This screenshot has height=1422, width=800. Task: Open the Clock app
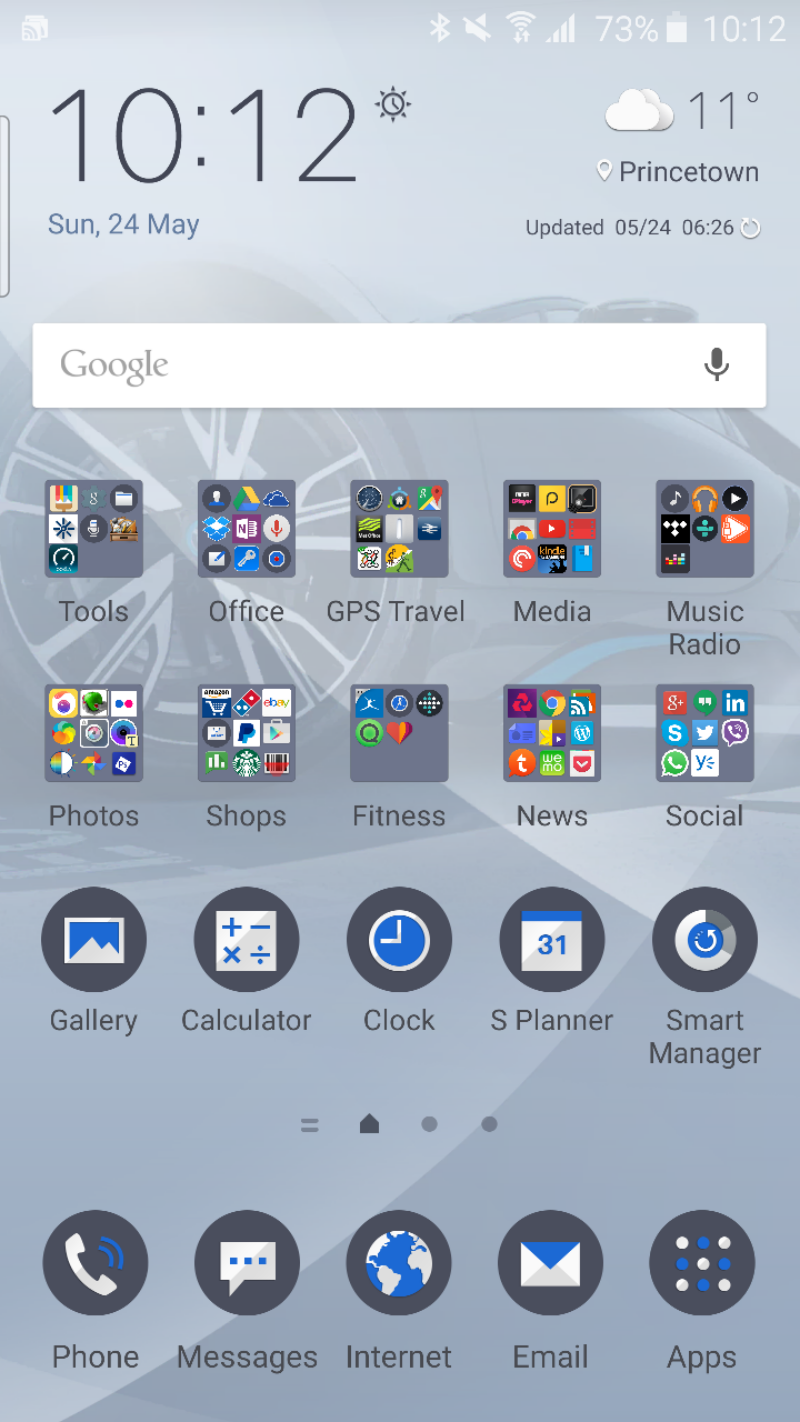click(399, 940)
